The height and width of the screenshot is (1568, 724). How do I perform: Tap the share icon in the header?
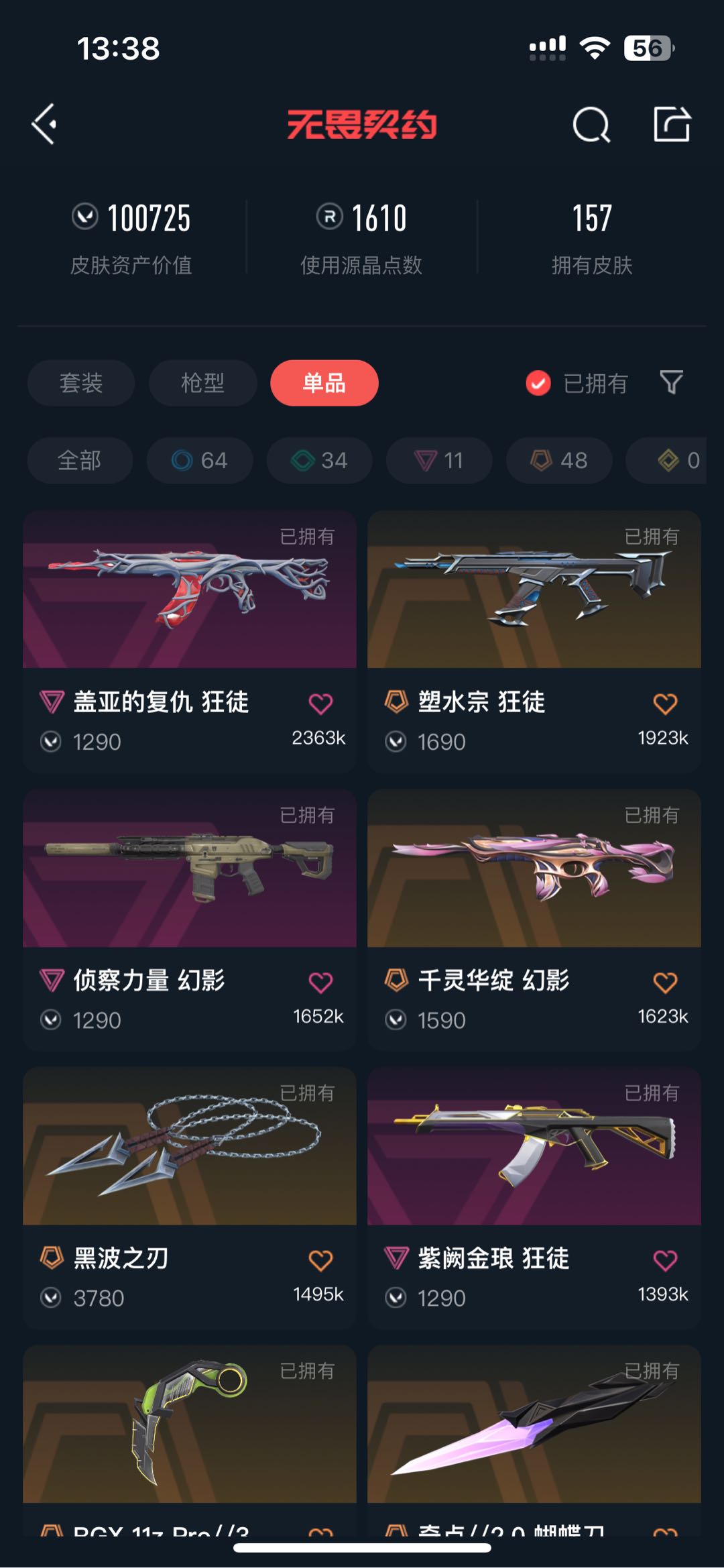coord(672,124)
